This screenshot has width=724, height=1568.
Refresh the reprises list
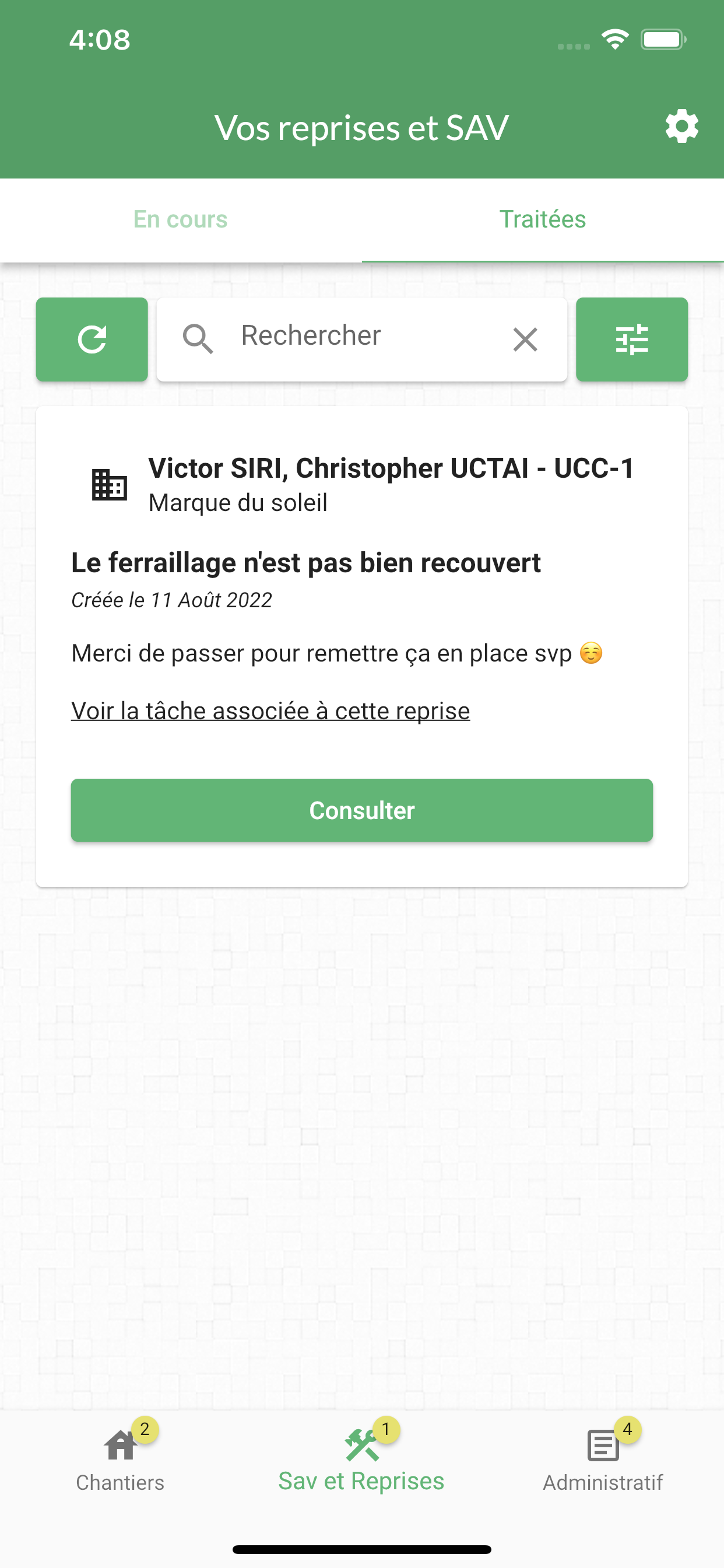[x=92, y=339]
